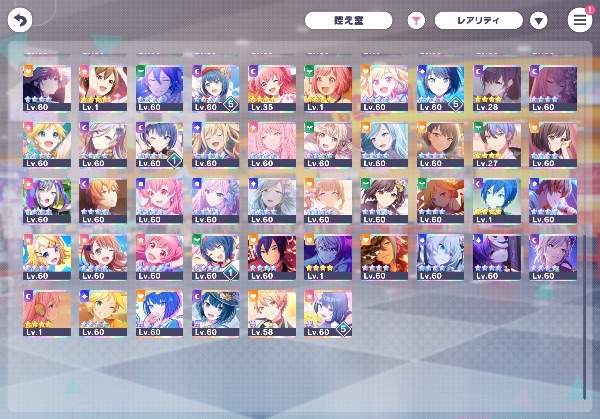The width and height of the screenshot is (600, 419).
Task: Select the card at Lv.28
Action: (x=496, y=88)
